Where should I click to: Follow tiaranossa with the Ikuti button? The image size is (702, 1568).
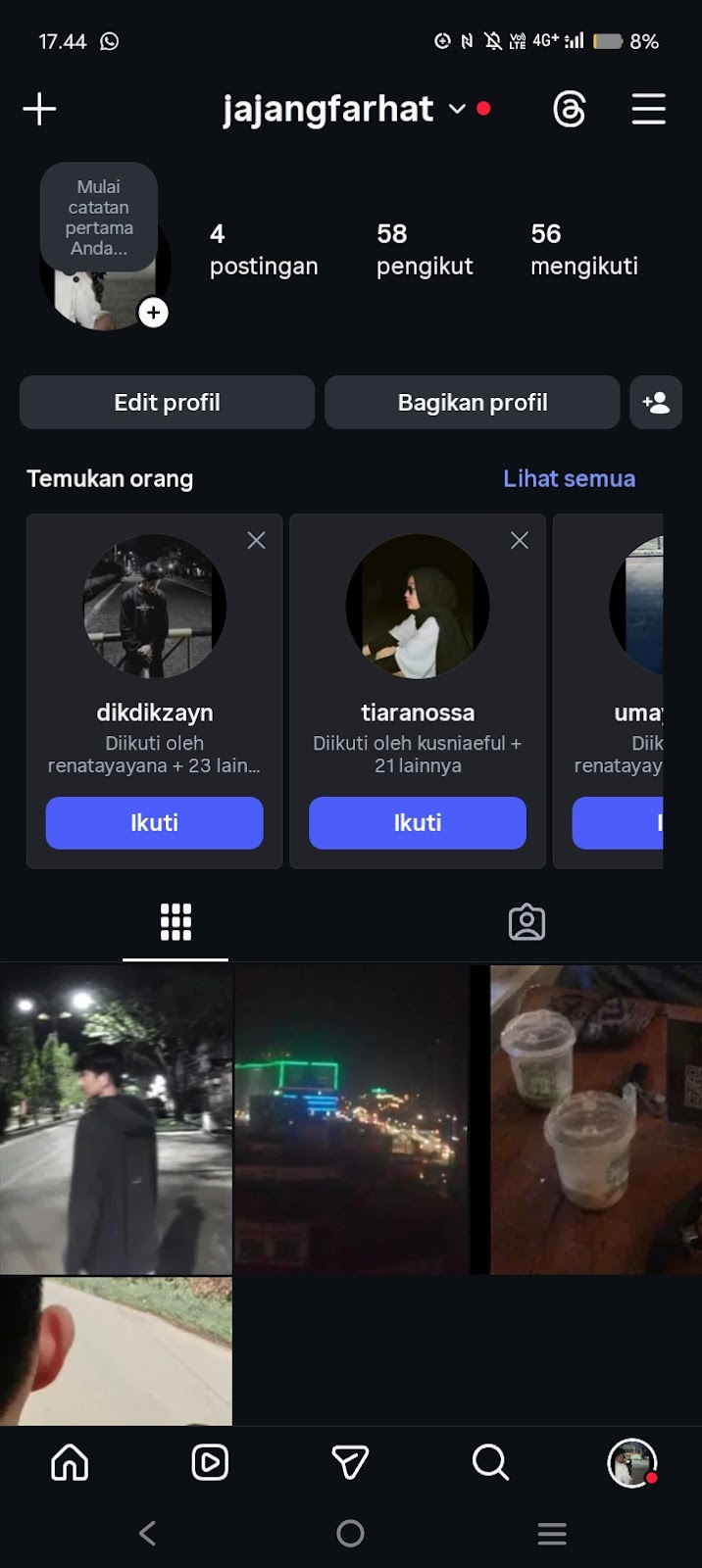[418, 822]
